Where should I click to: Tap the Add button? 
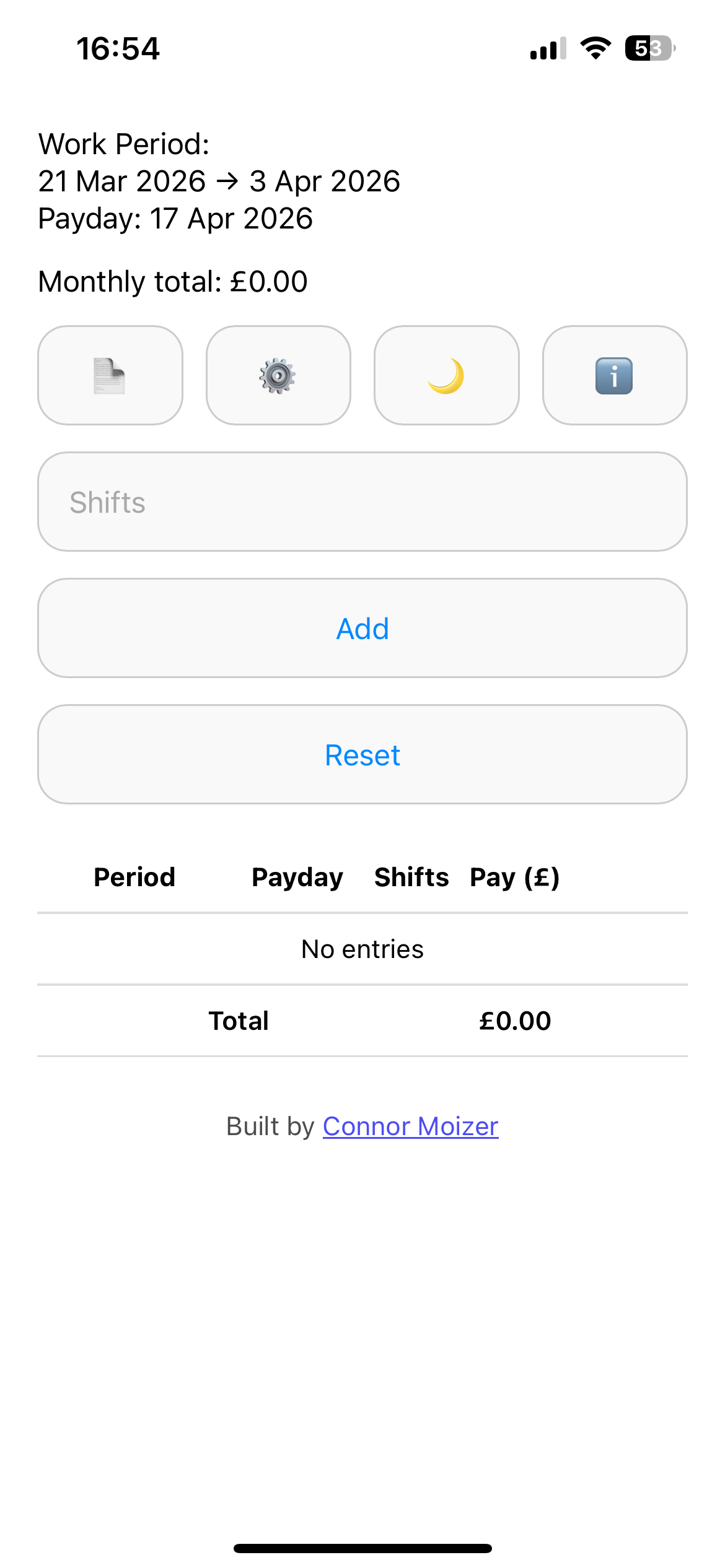(362, 628)
